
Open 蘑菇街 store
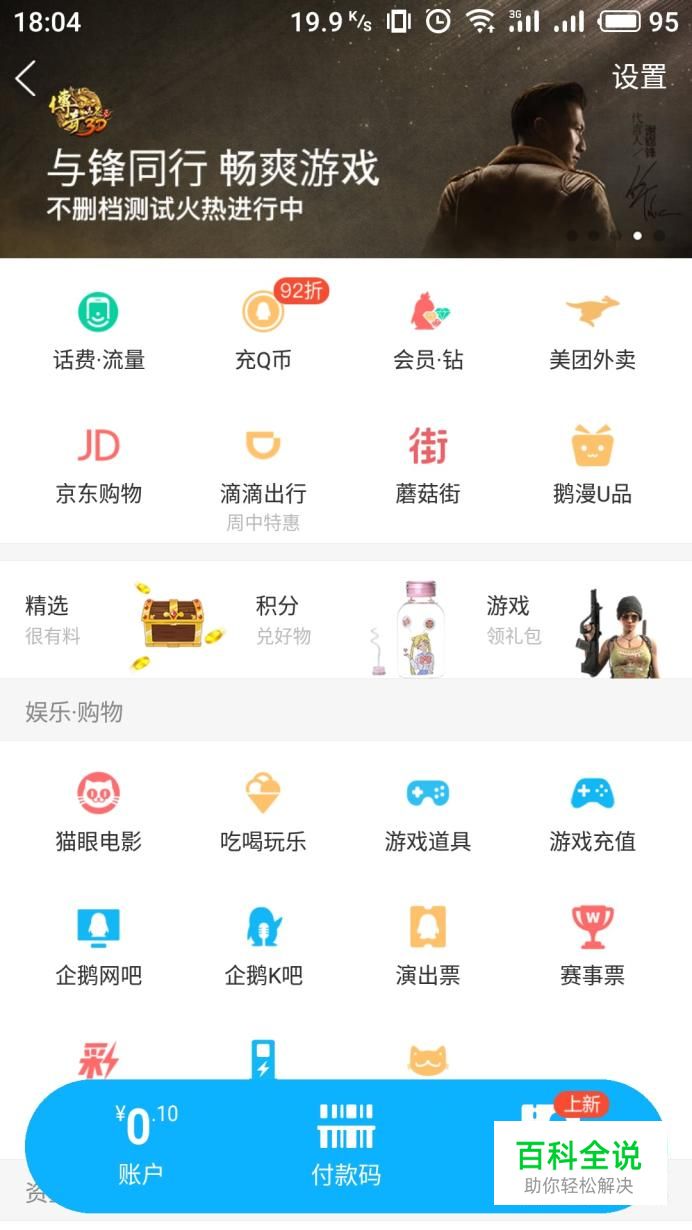(x=428, y=464)
